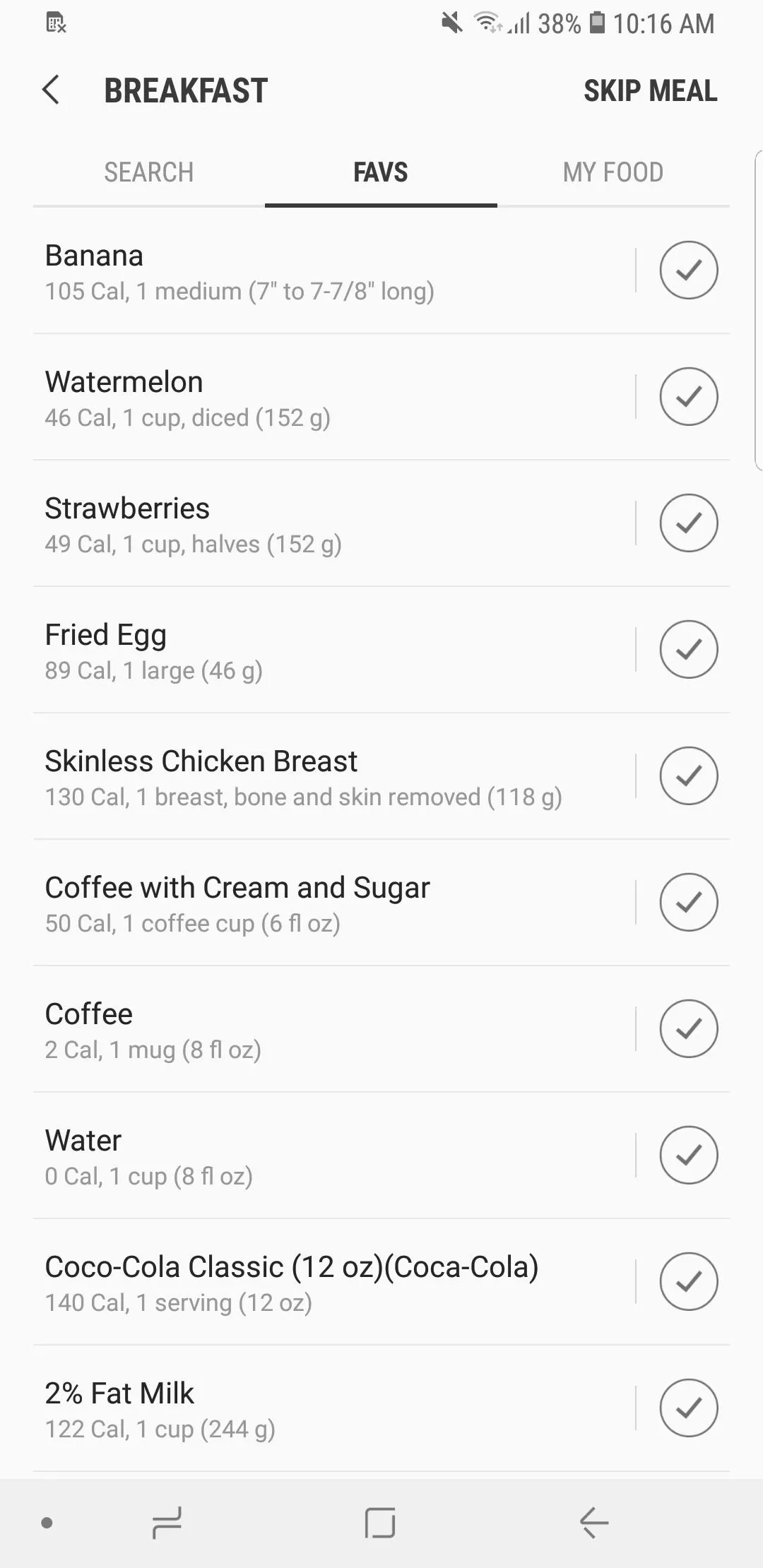Open Coco-Cola Classic food entry
Screen dimensions: 763x1568
click(332, 1283)
